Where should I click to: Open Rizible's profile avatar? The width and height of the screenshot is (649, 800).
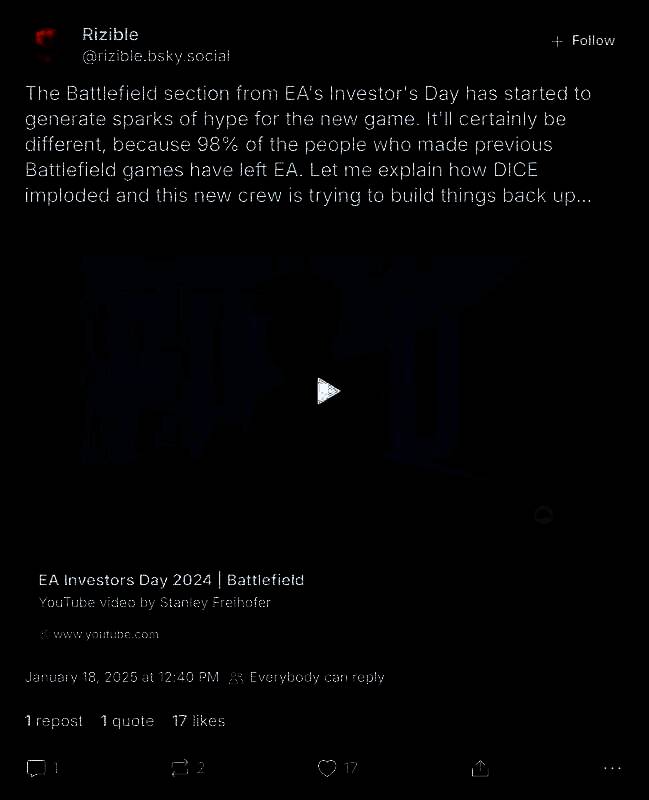[x=44, y=41]
